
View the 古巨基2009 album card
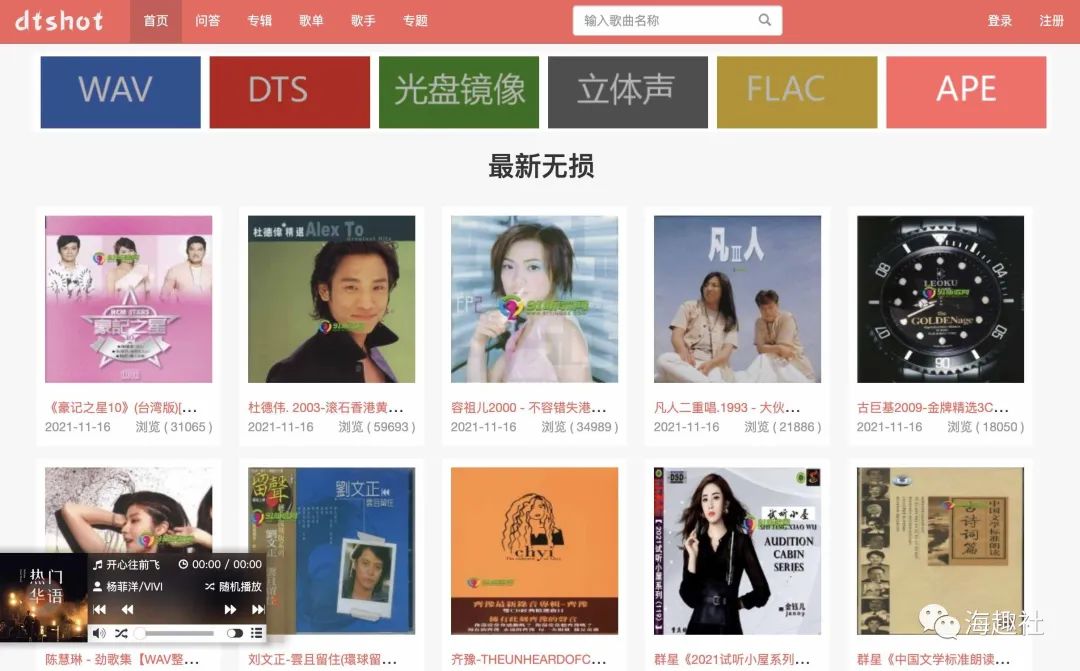(x=940, y=299)
